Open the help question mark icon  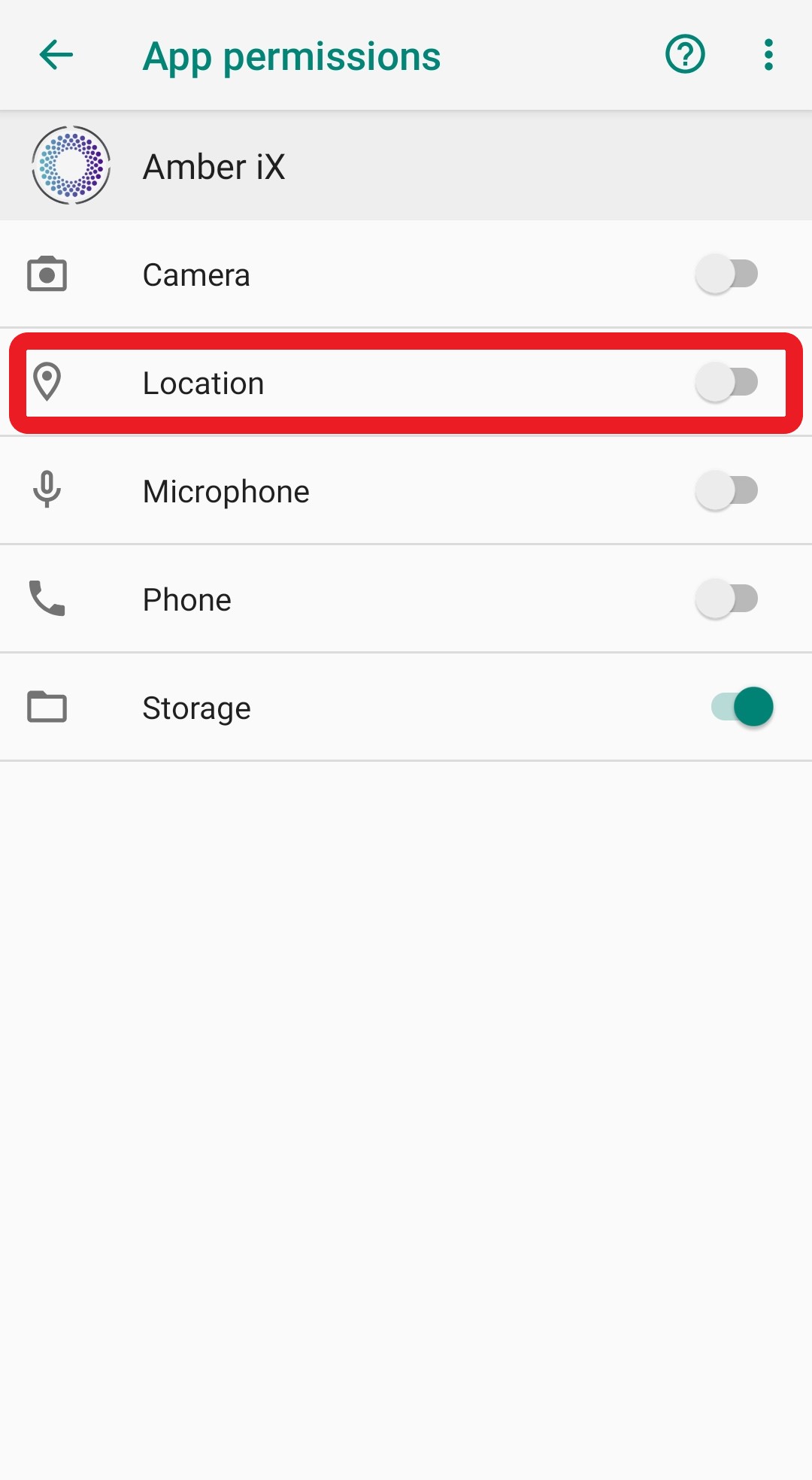tap(685, 54)
